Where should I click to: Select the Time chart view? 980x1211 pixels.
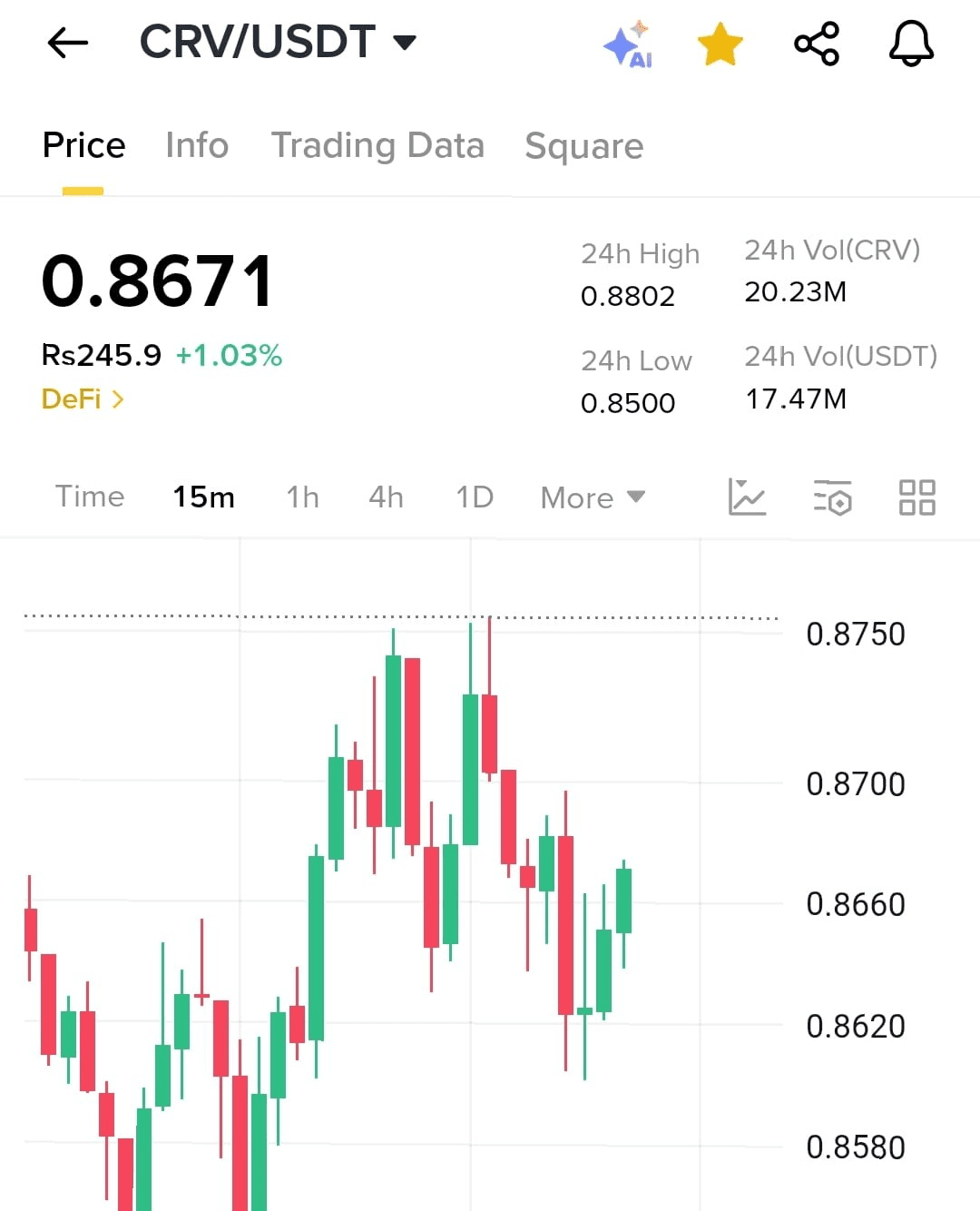[90, 497]
